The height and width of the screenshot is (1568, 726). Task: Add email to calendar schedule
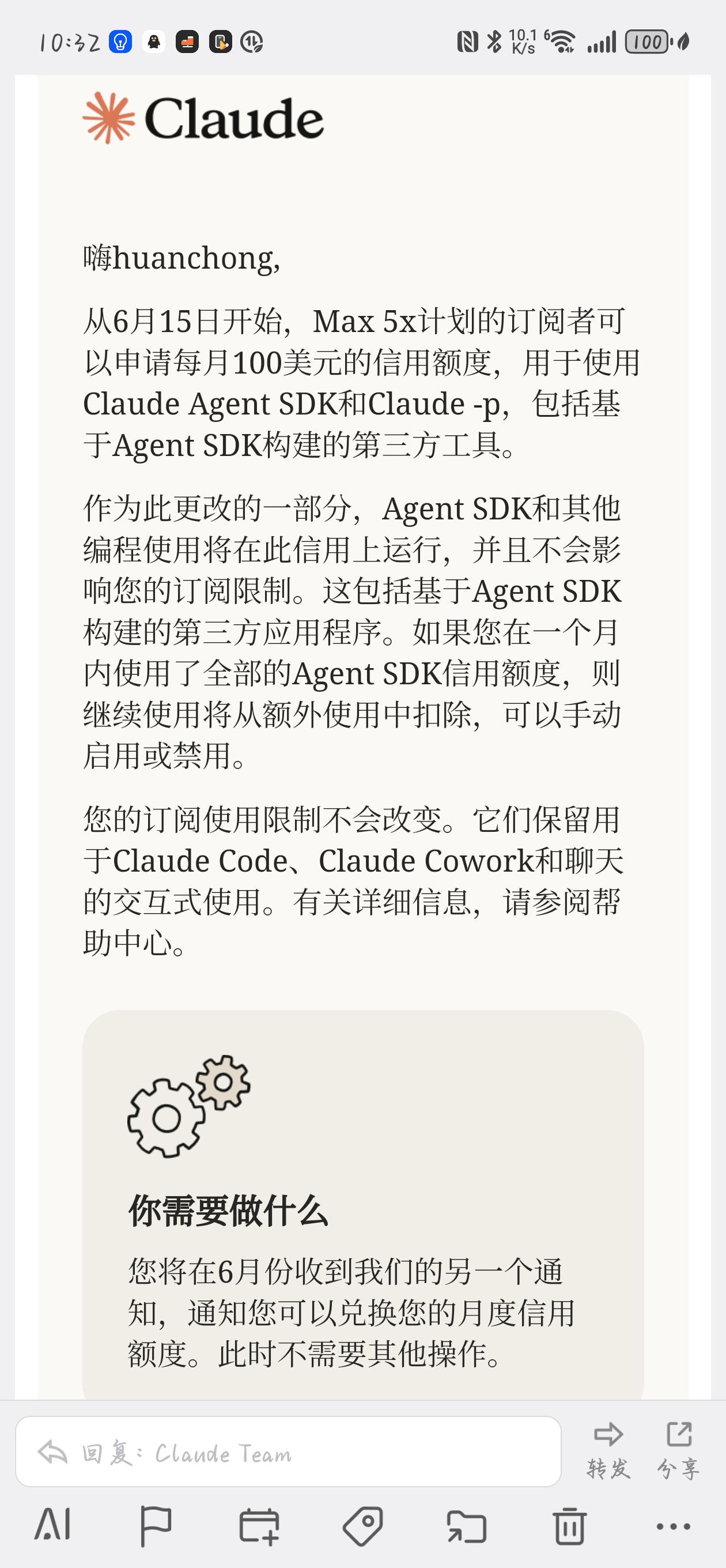coord(259,1526)
